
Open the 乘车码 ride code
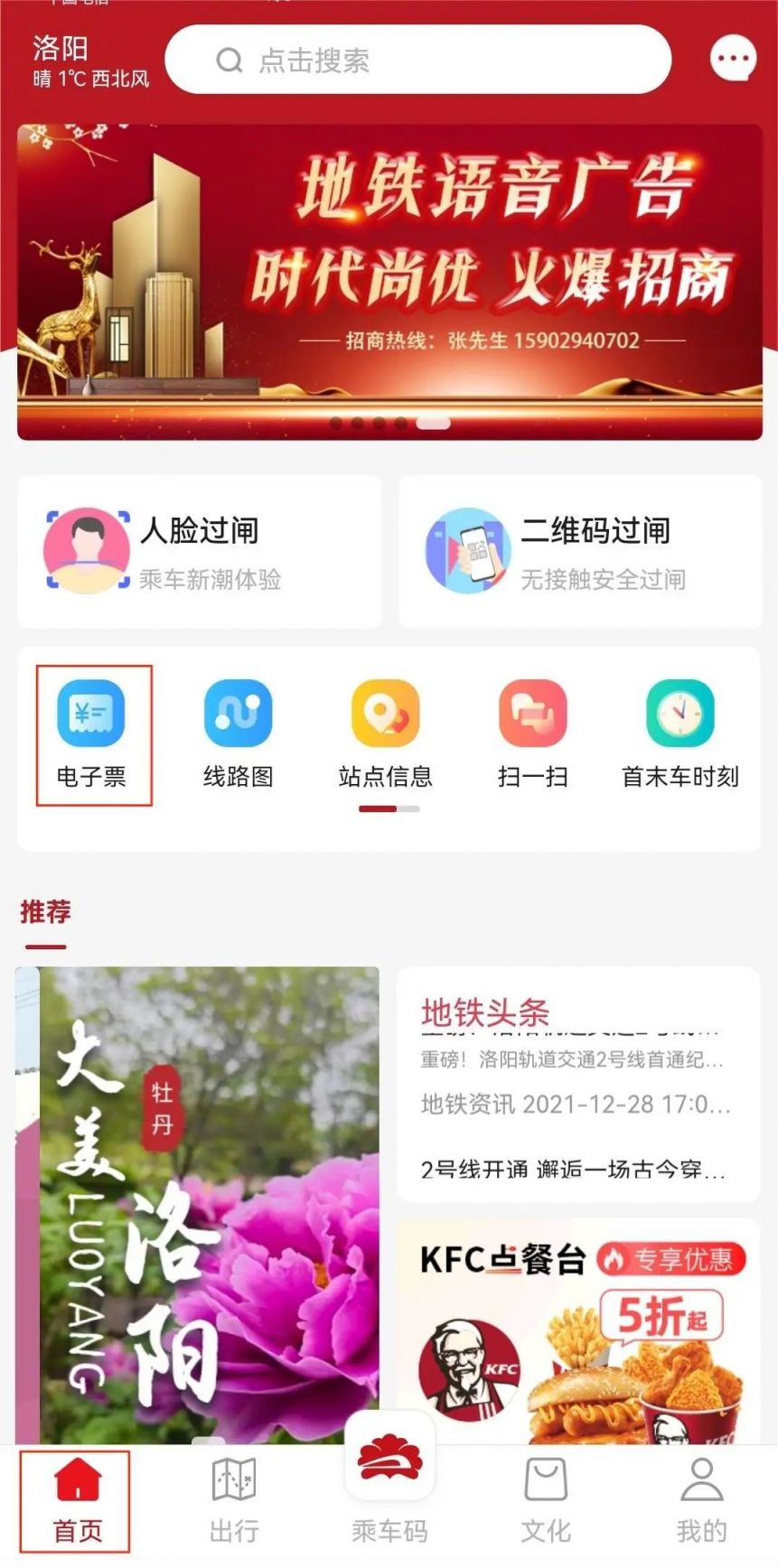pos(389,1490)
